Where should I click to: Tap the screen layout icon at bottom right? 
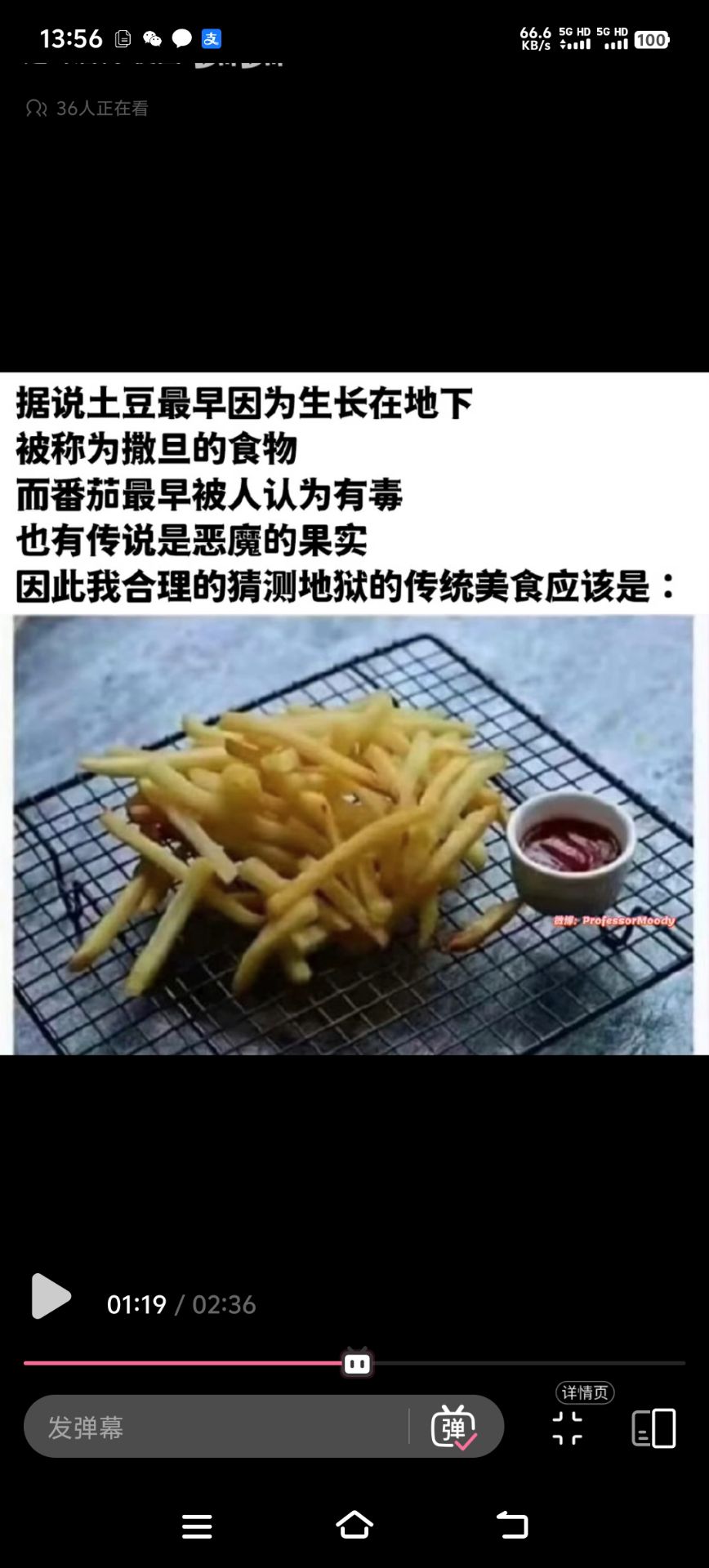pos(653,1428)
